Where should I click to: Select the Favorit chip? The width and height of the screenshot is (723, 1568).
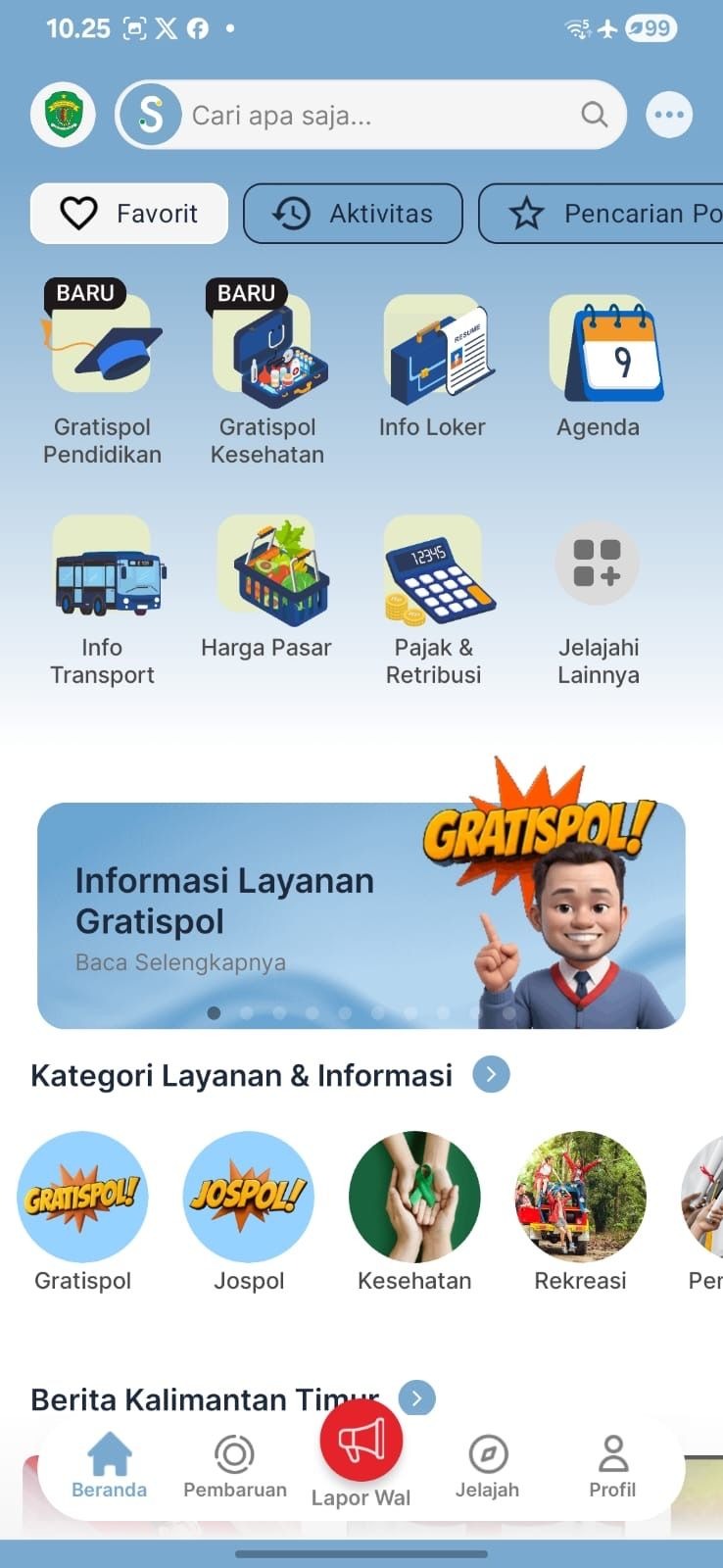(x=129, y=213)
